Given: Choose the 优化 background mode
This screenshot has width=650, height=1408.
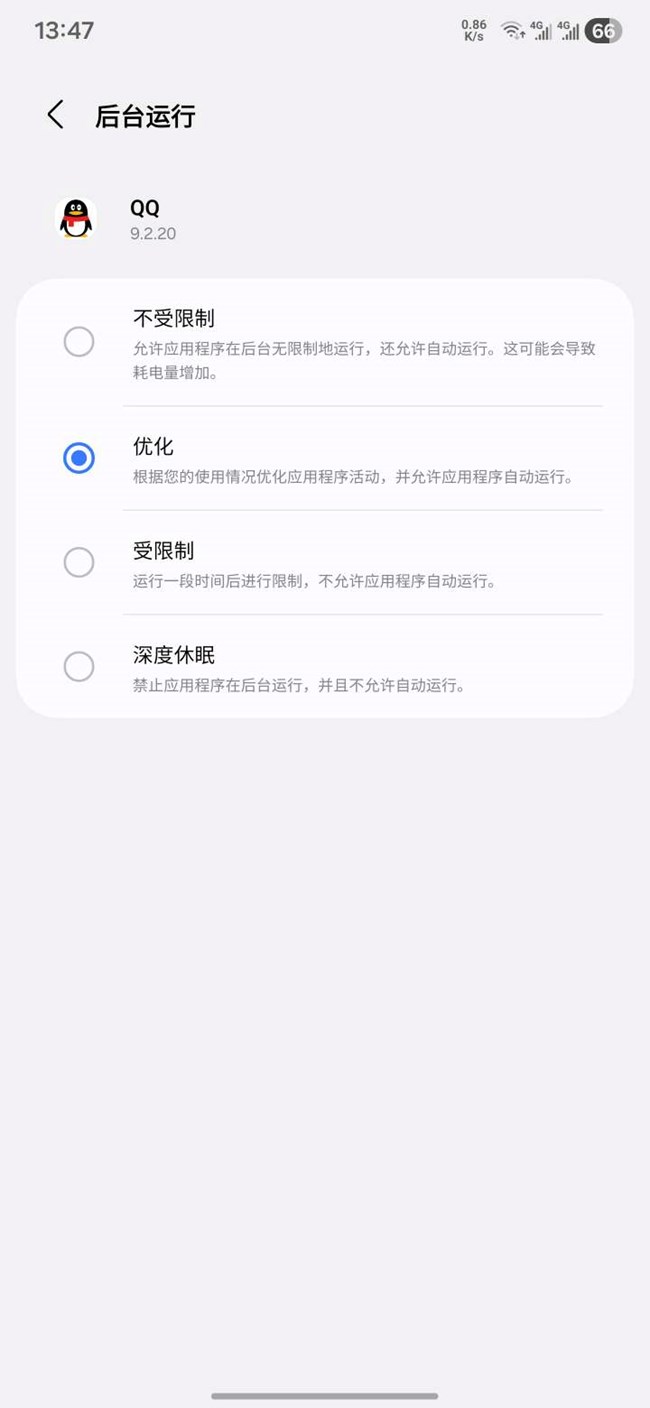Looking at the screenshot, I should coord(79,458).
